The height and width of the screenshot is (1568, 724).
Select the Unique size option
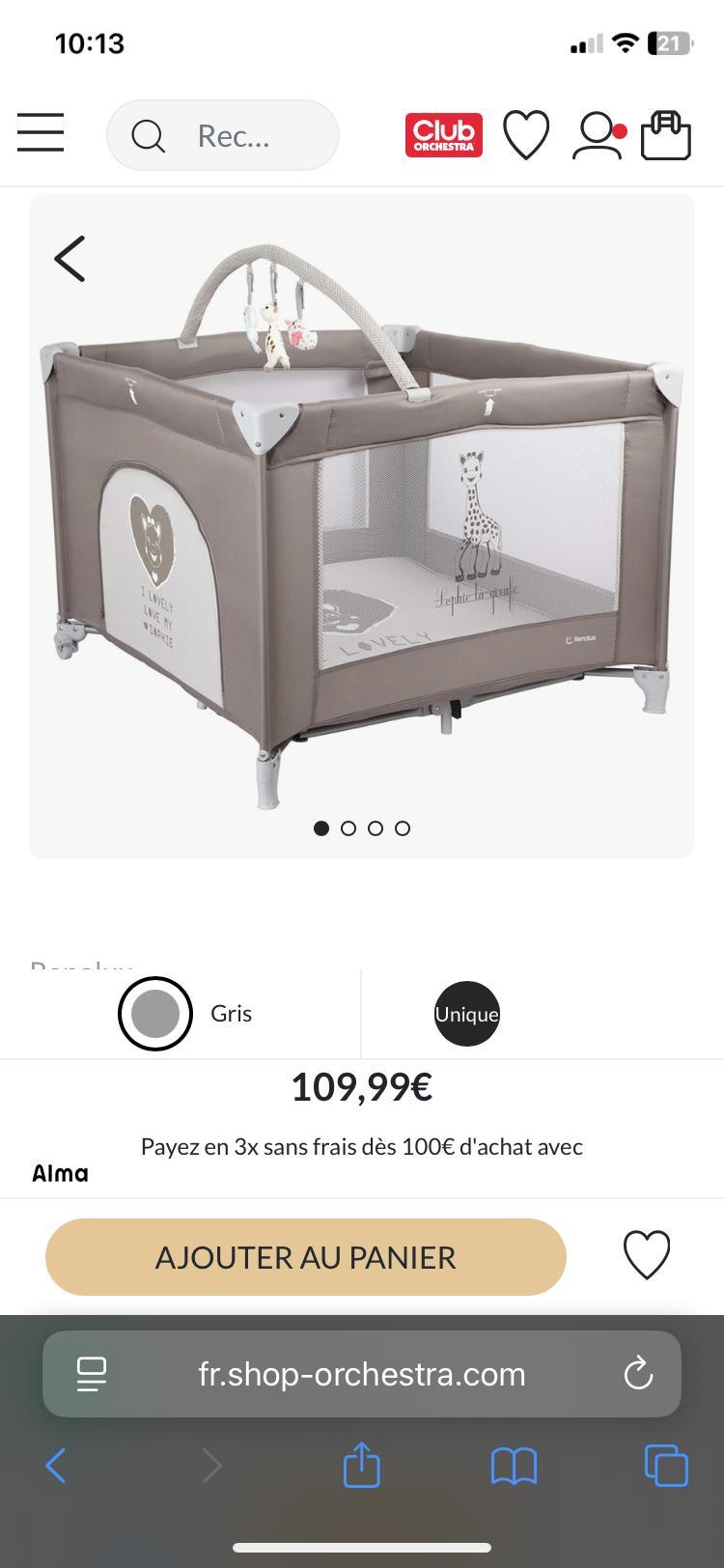(466, 1014)
